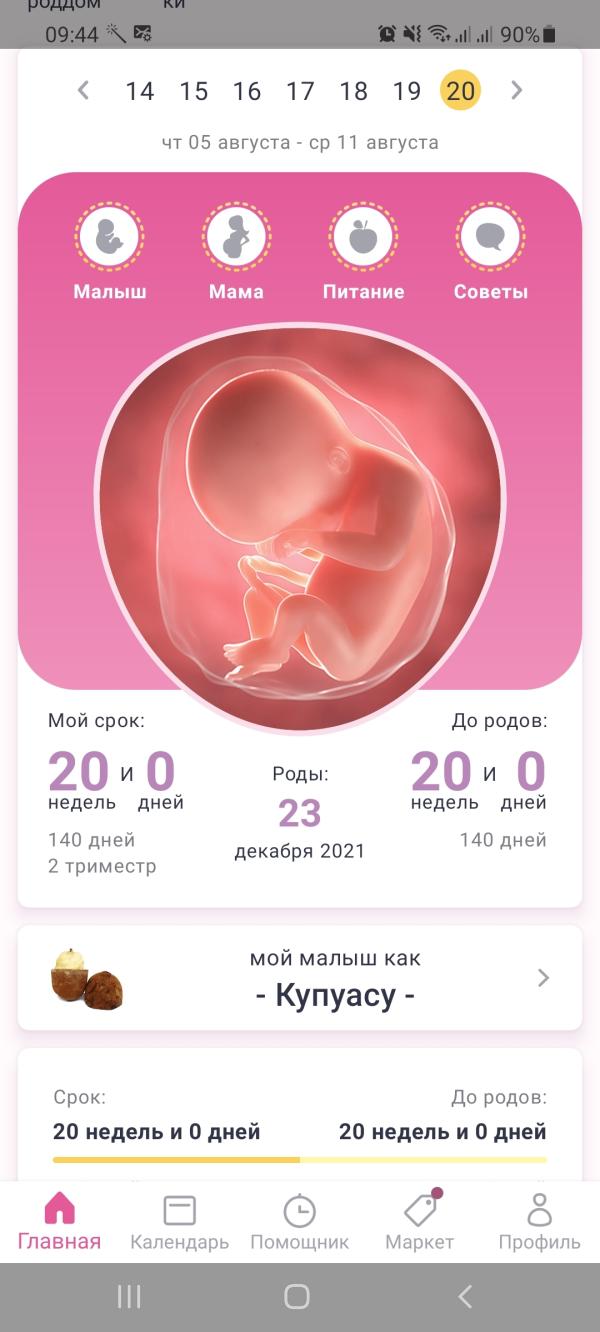The height and width of the screenshot is (1332, 600).
Task: Select week 18
Action: [353, 92]
